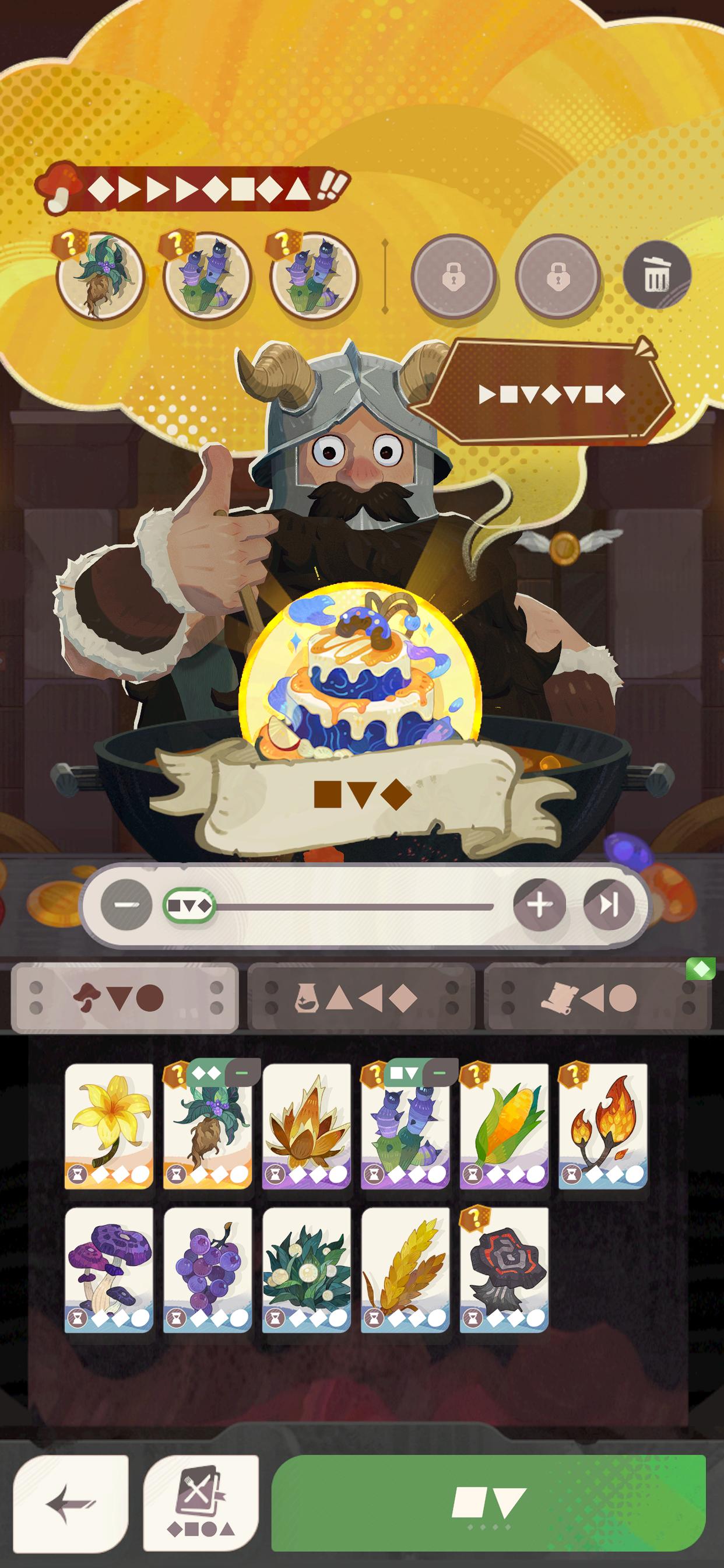Switch to the scroll recipes tab
This screenshot has width=724, height=1568.
598,998
